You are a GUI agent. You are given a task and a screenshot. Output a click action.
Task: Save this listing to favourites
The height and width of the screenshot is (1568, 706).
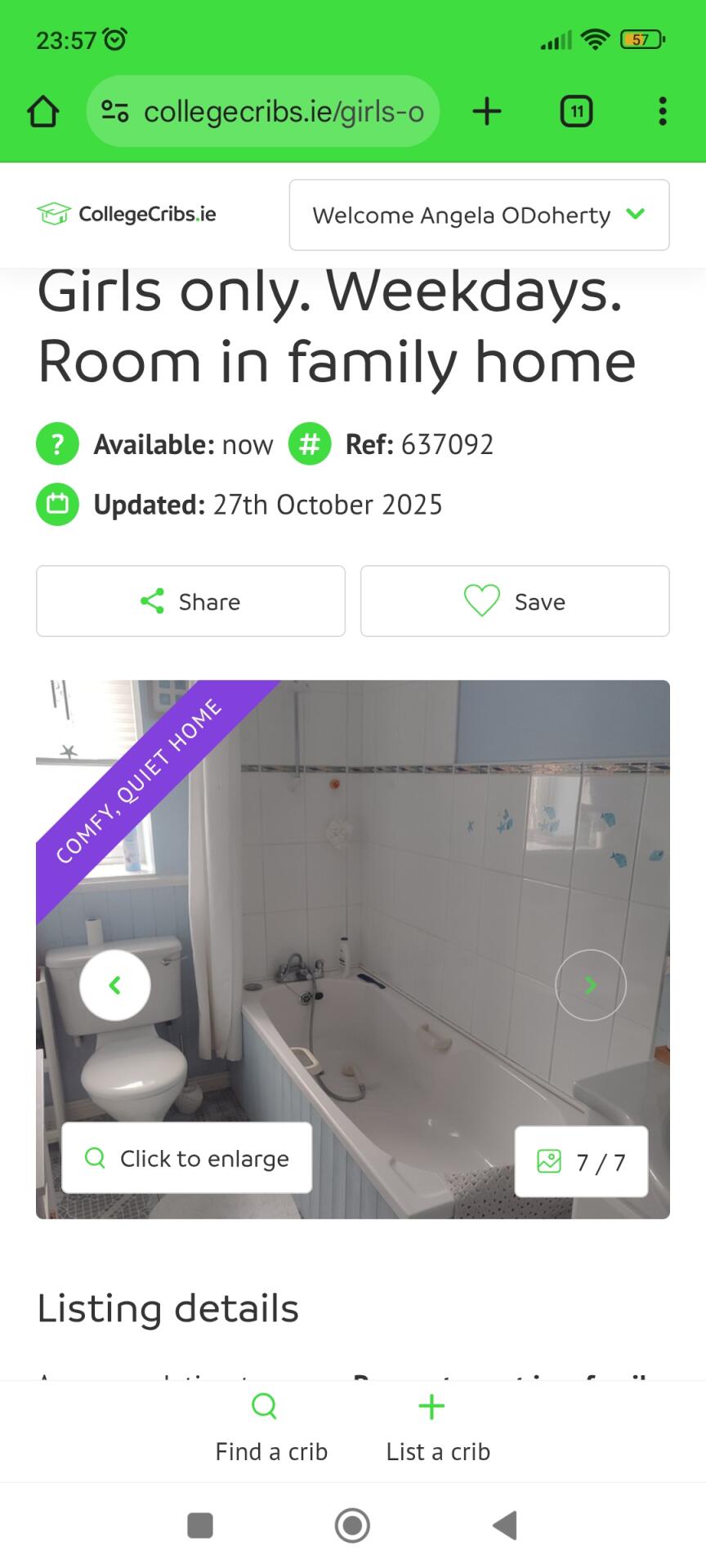click(x=515, y=601)
